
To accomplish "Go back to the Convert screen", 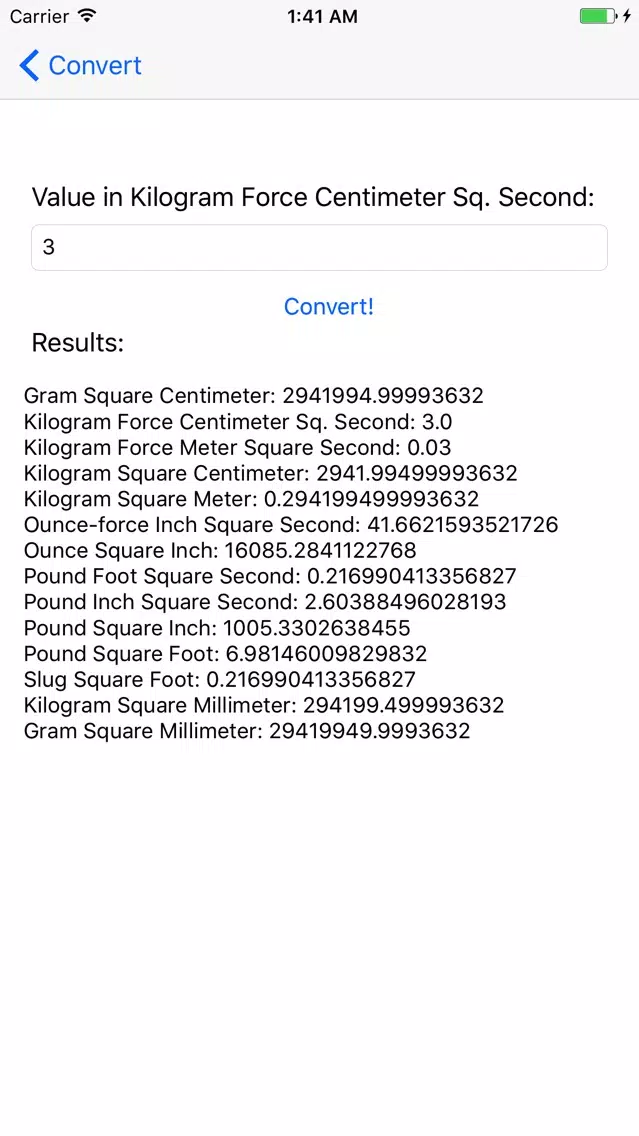I will pyautogui.click(x=80, y=65).
